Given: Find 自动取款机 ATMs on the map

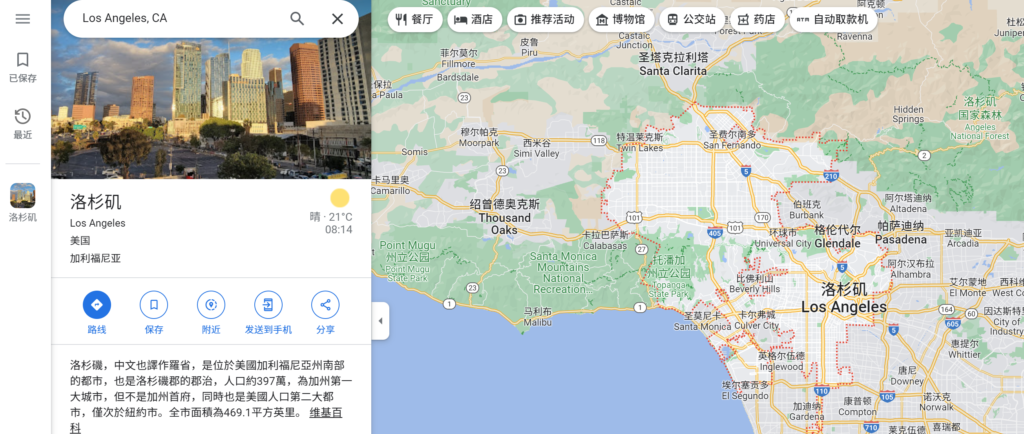Looking at the screenshot, I should pos(832,19).
